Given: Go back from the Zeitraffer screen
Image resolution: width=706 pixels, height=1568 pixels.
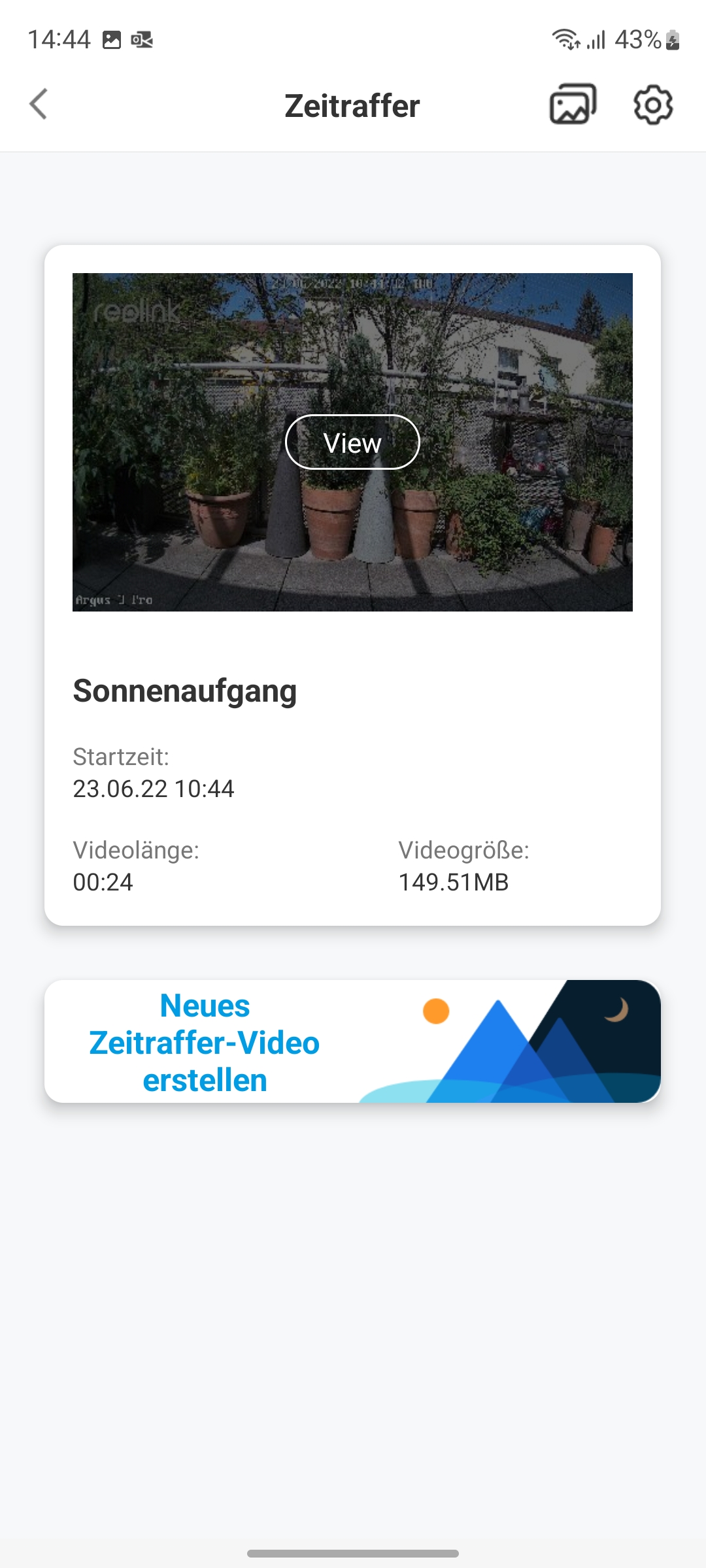Looking at the screenshot, I should click(39, 105).
